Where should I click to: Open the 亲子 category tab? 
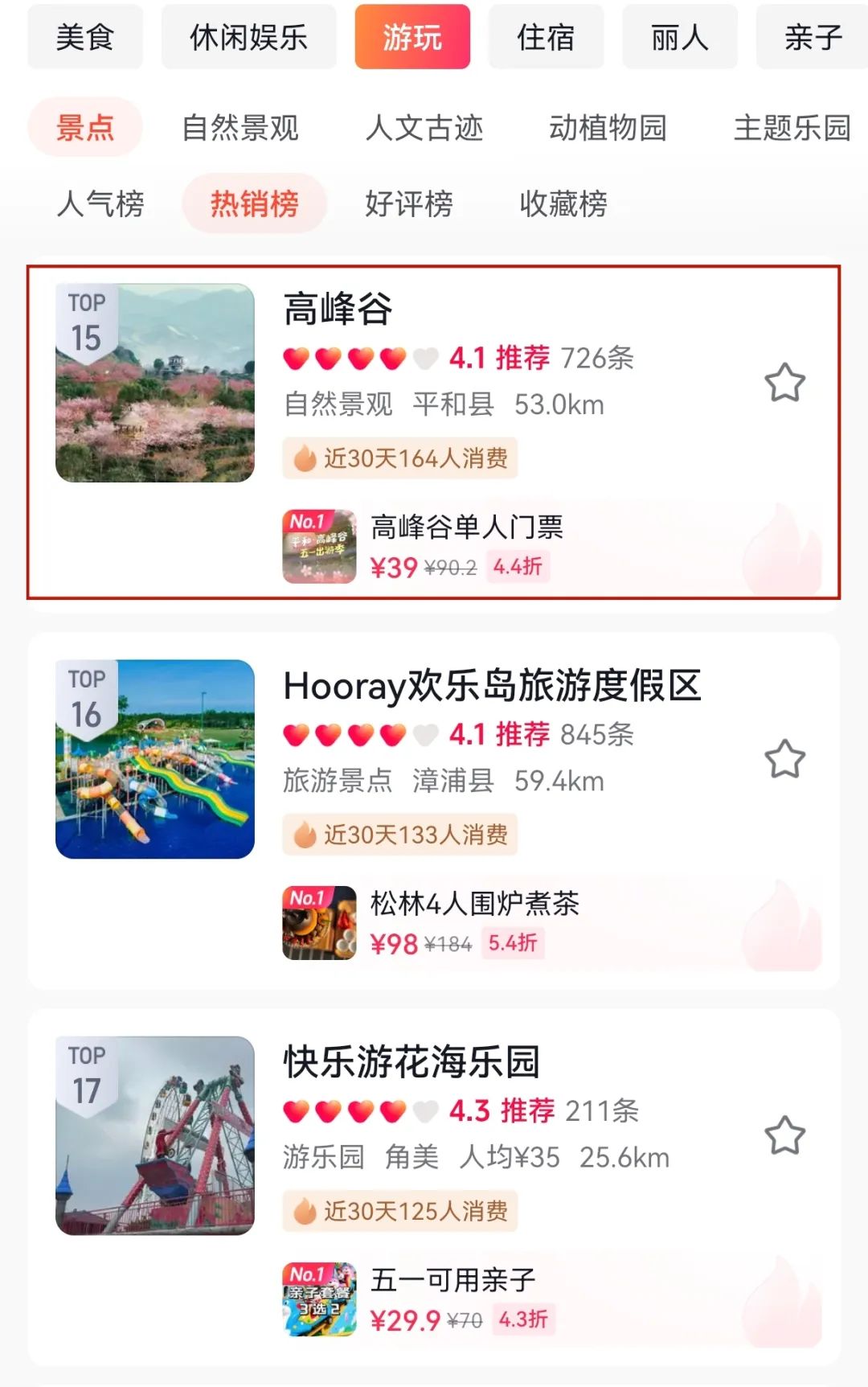coord(812,37)
